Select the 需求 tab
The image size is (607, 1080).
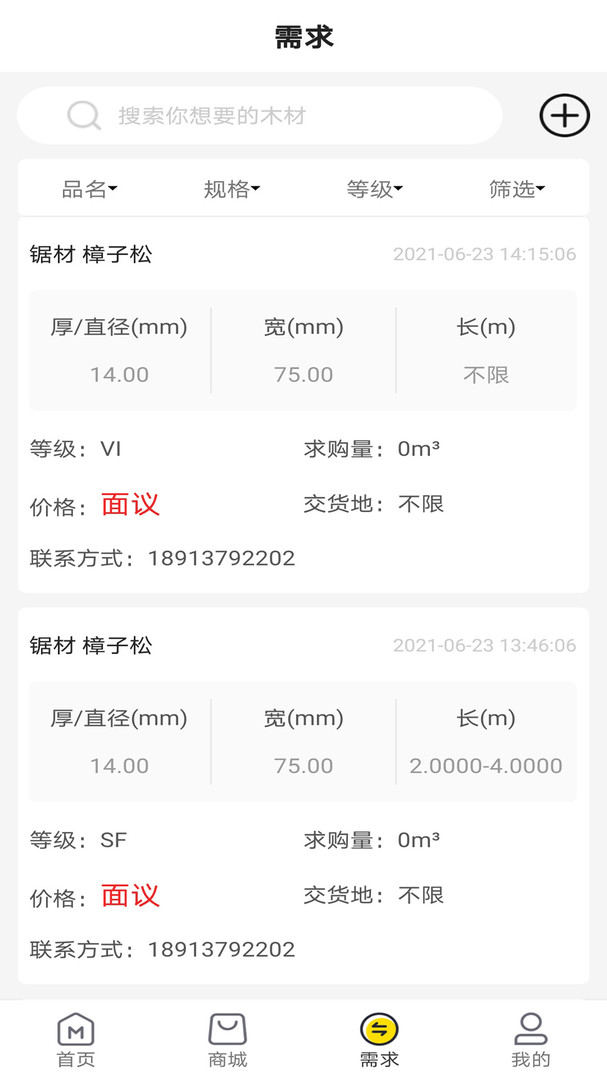379,1040
